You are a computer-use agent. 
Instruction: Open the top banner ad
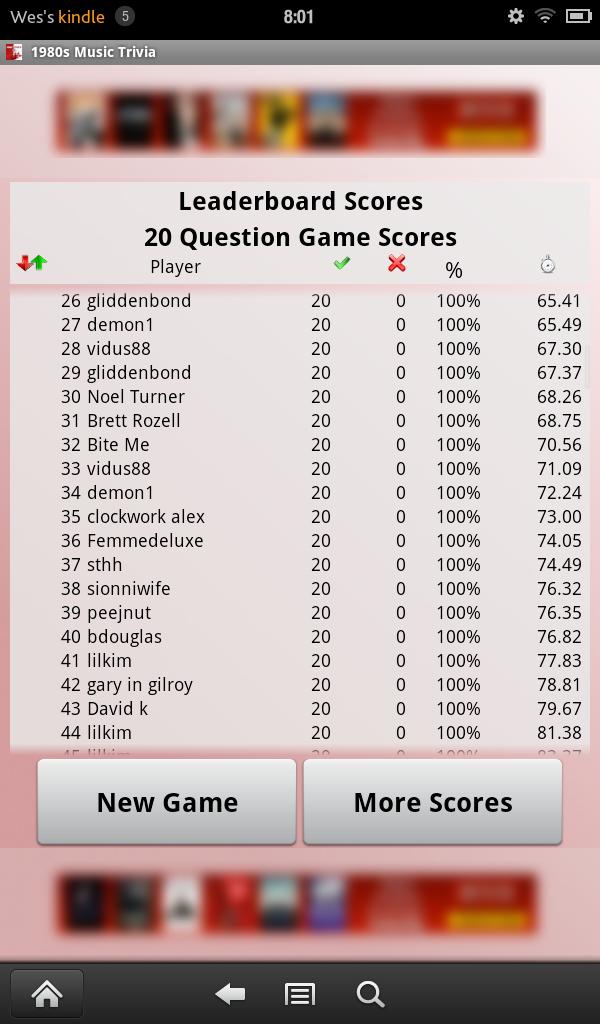(297, 122)
